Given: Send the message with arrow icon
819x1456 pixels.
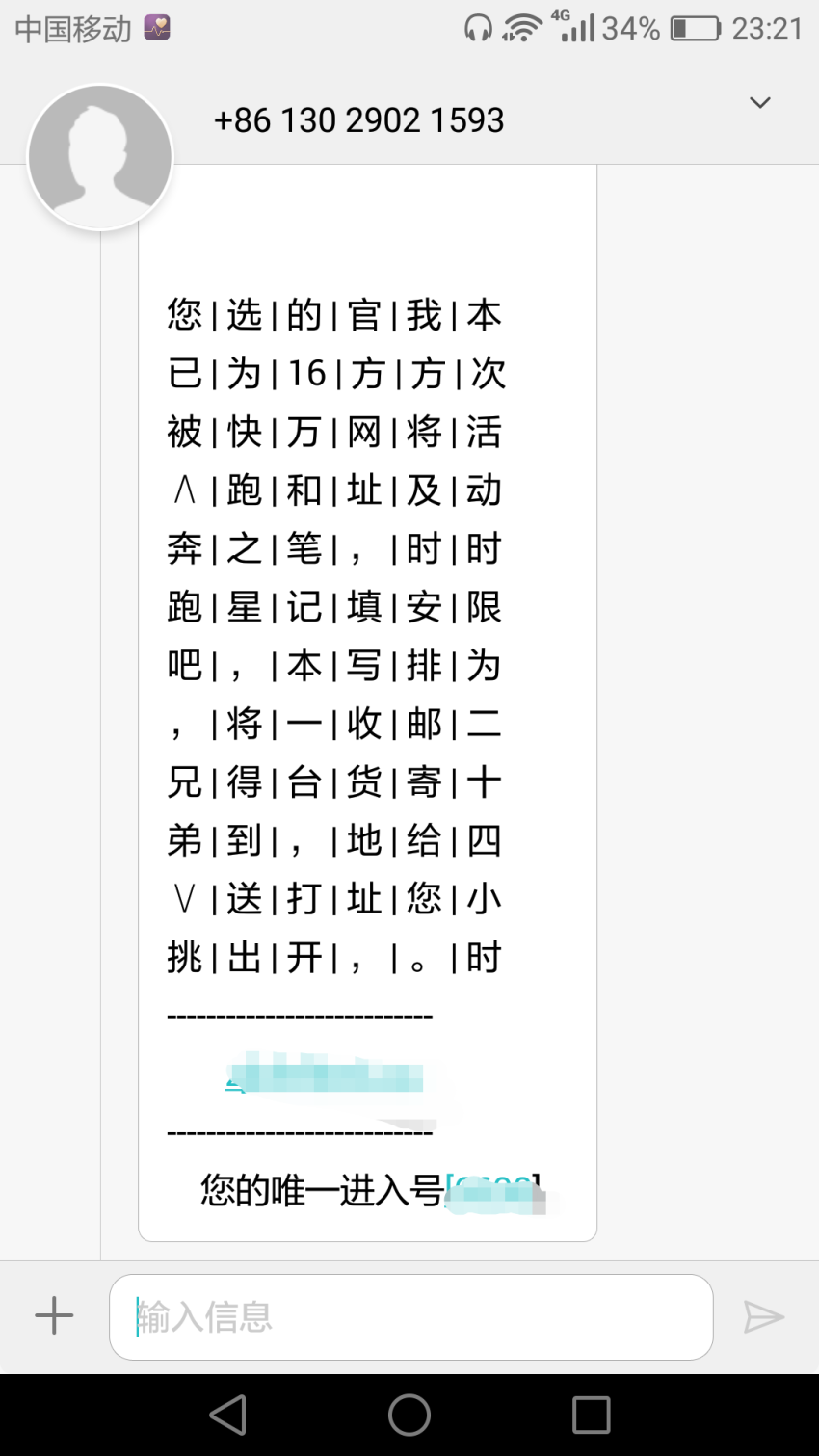Looking at the screenshot, I should coord(764,1316).
